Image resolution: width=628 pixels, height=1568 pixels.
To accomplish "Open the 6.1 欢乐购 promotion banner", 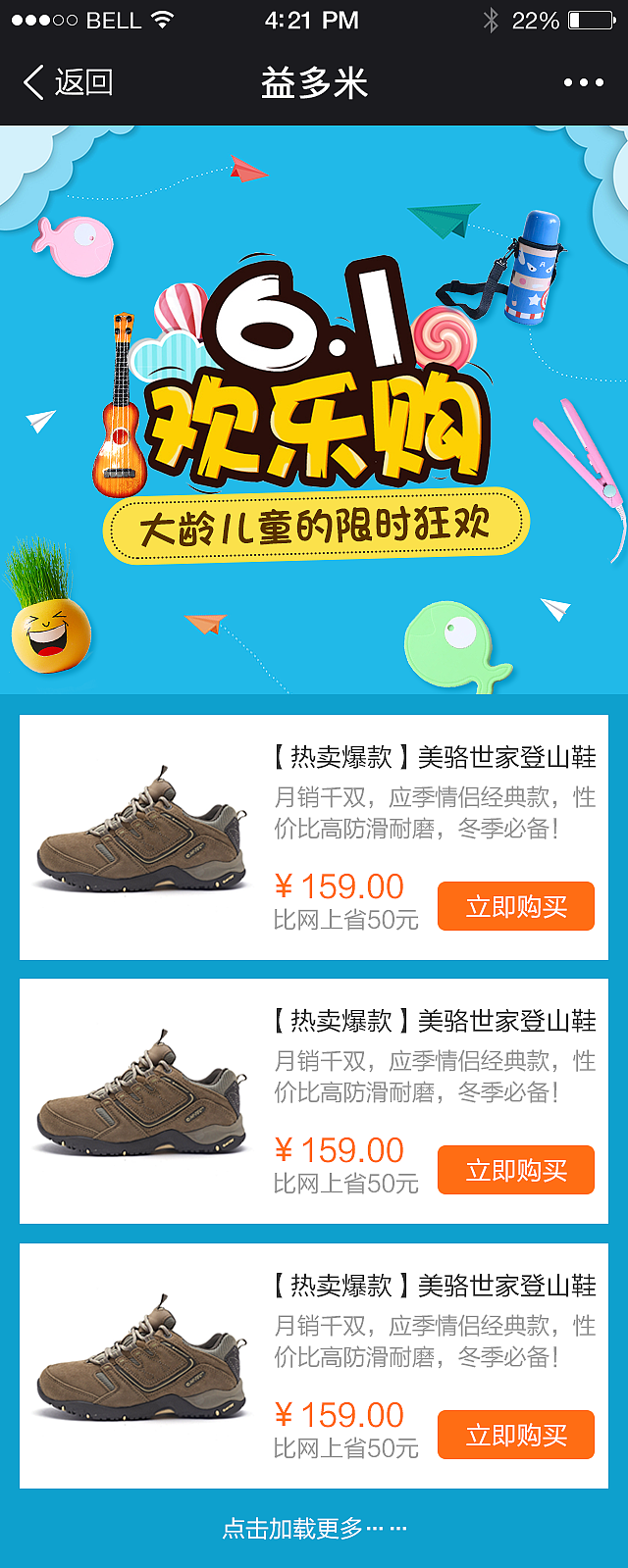I will (314, 410).
